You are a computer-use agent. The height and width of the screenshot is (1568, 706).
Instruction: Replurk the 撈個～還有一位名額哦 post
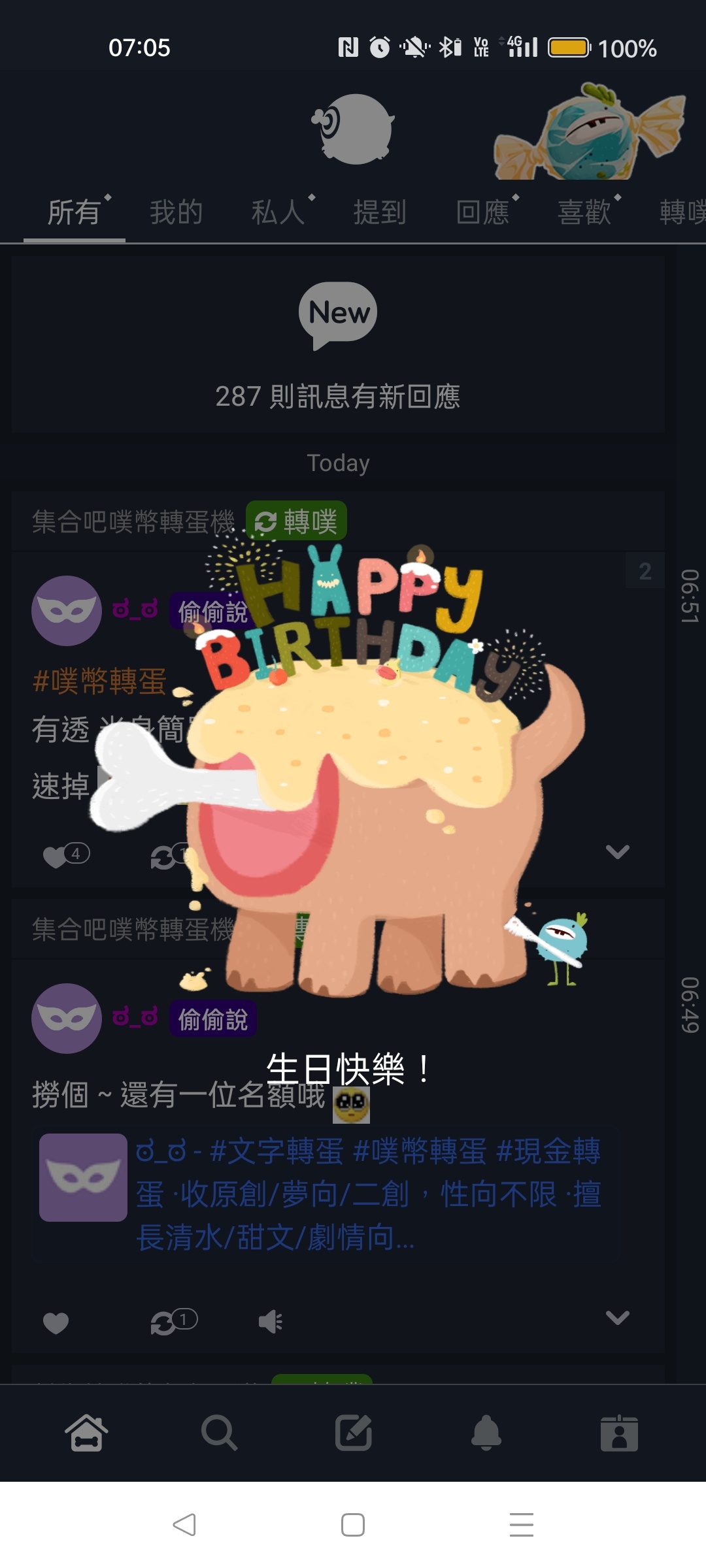click(x=163, y=1323)
